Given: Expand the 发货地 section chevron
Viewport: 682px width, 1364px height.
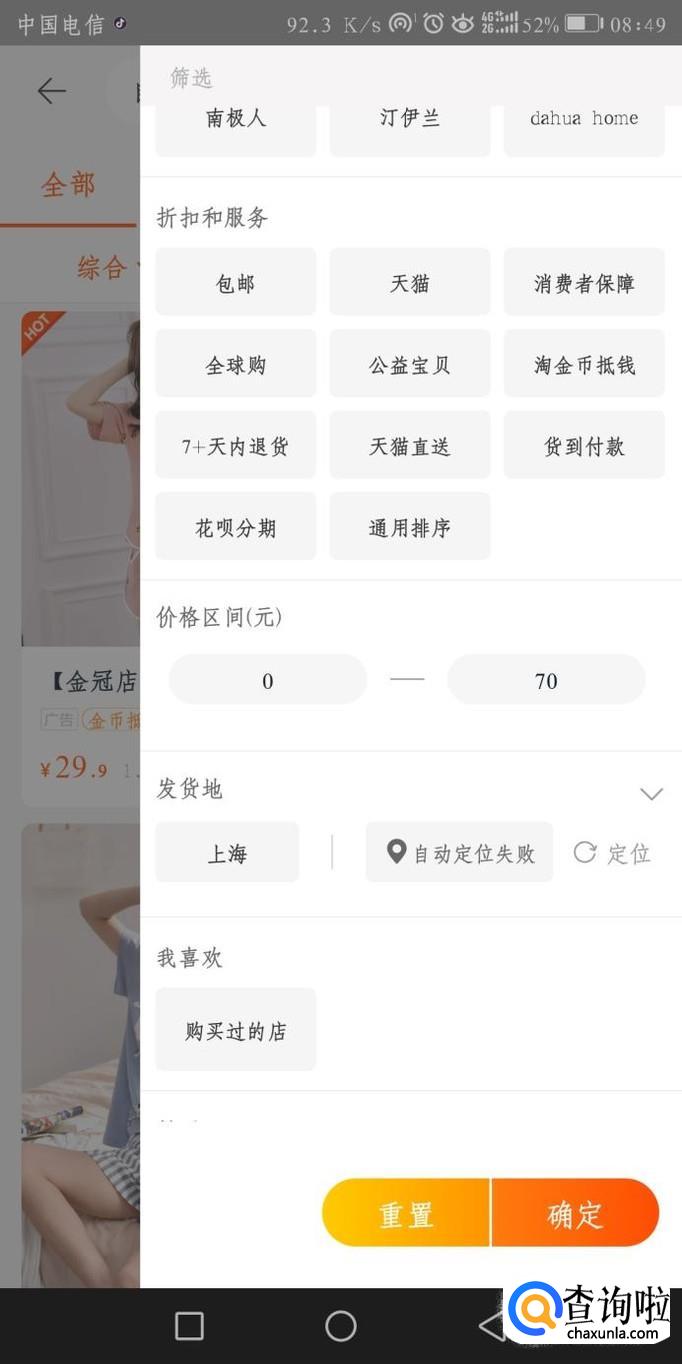Looking at the screenshot, I should (651, 793).
